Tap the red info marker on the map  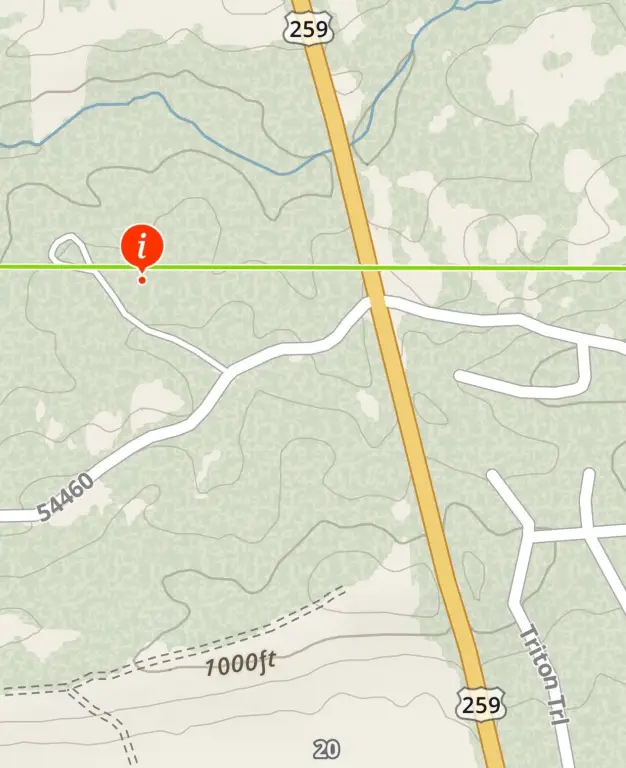click(143, 246)
